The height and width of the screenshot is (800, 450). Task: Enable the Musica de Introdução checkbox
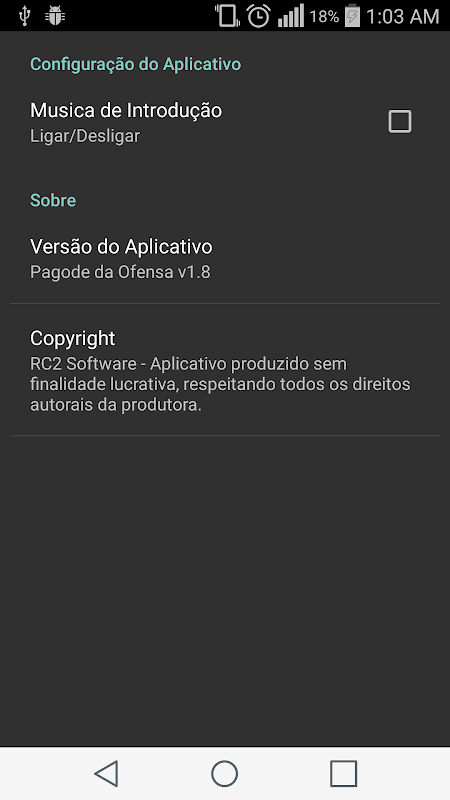click(399, 122)
